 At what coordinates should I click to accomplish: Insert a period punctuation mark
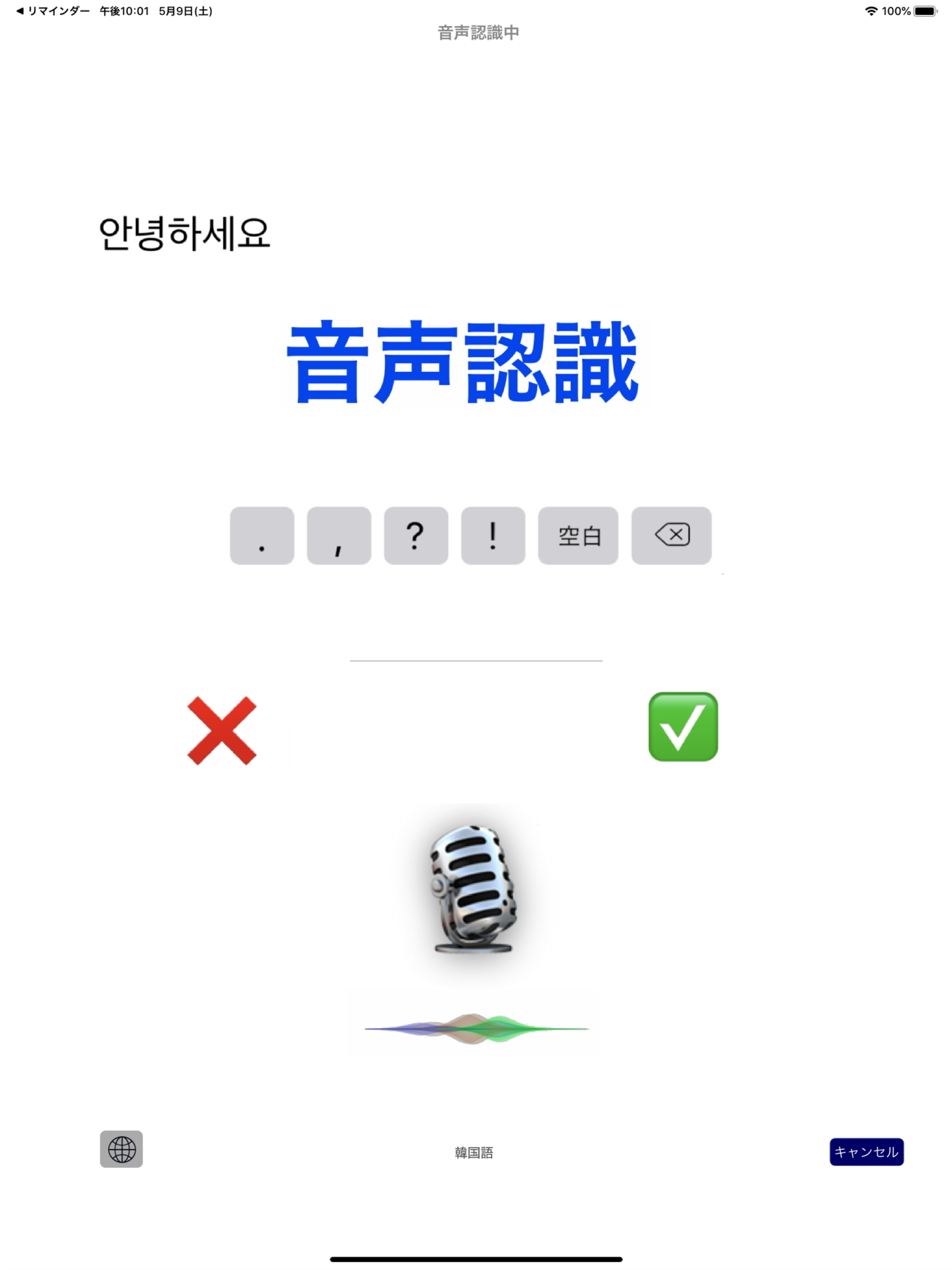tap(261, 536)
